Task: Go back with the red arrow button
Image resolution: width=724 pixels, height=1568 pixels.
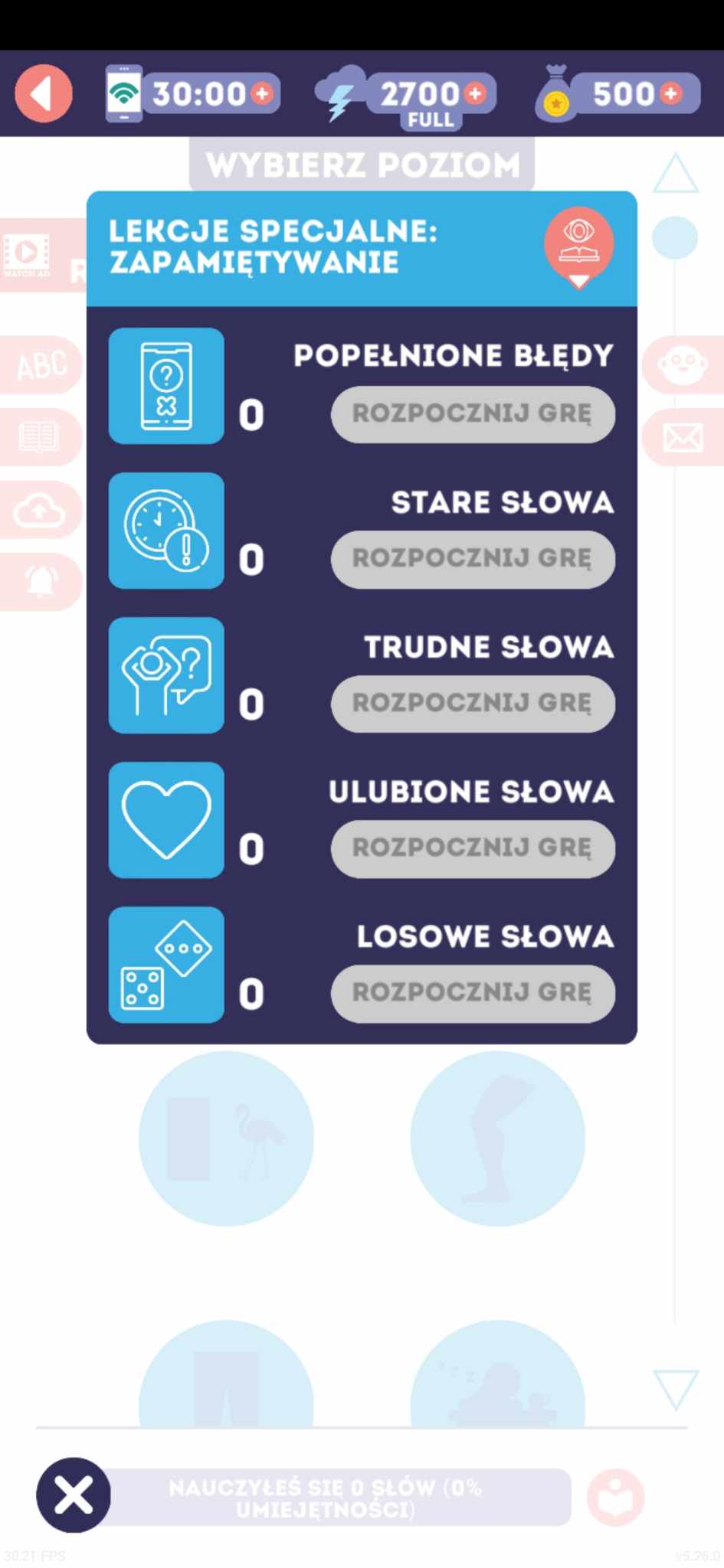Action: coord(44,93)
